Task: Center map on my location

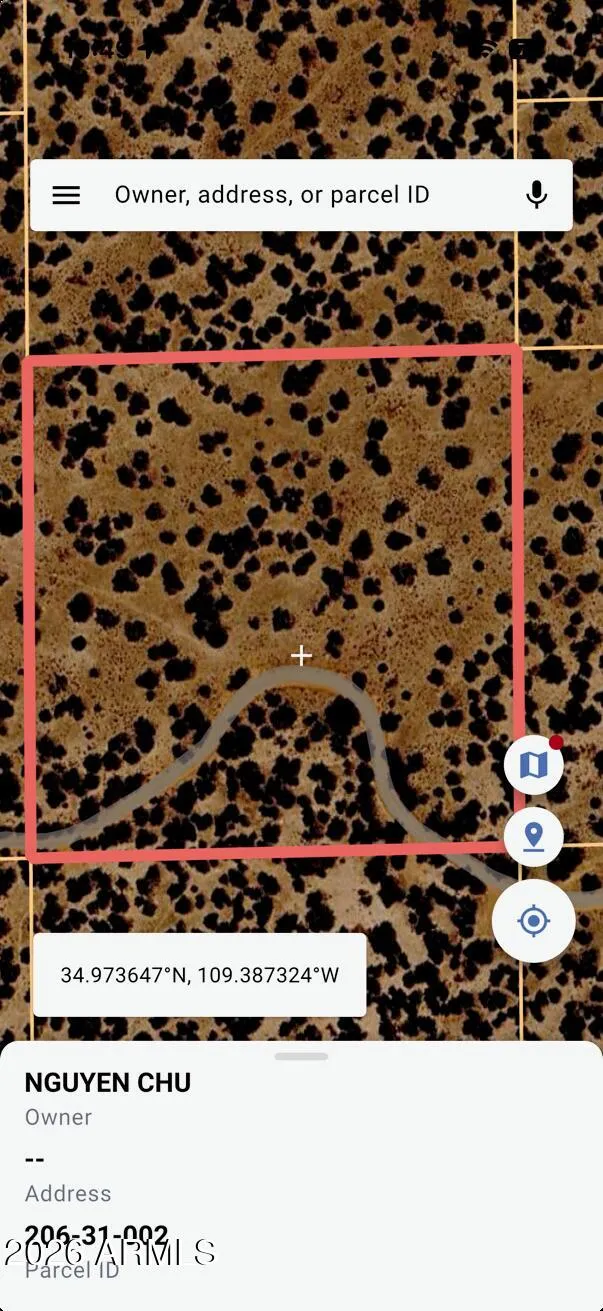Action: pos(534,921)
